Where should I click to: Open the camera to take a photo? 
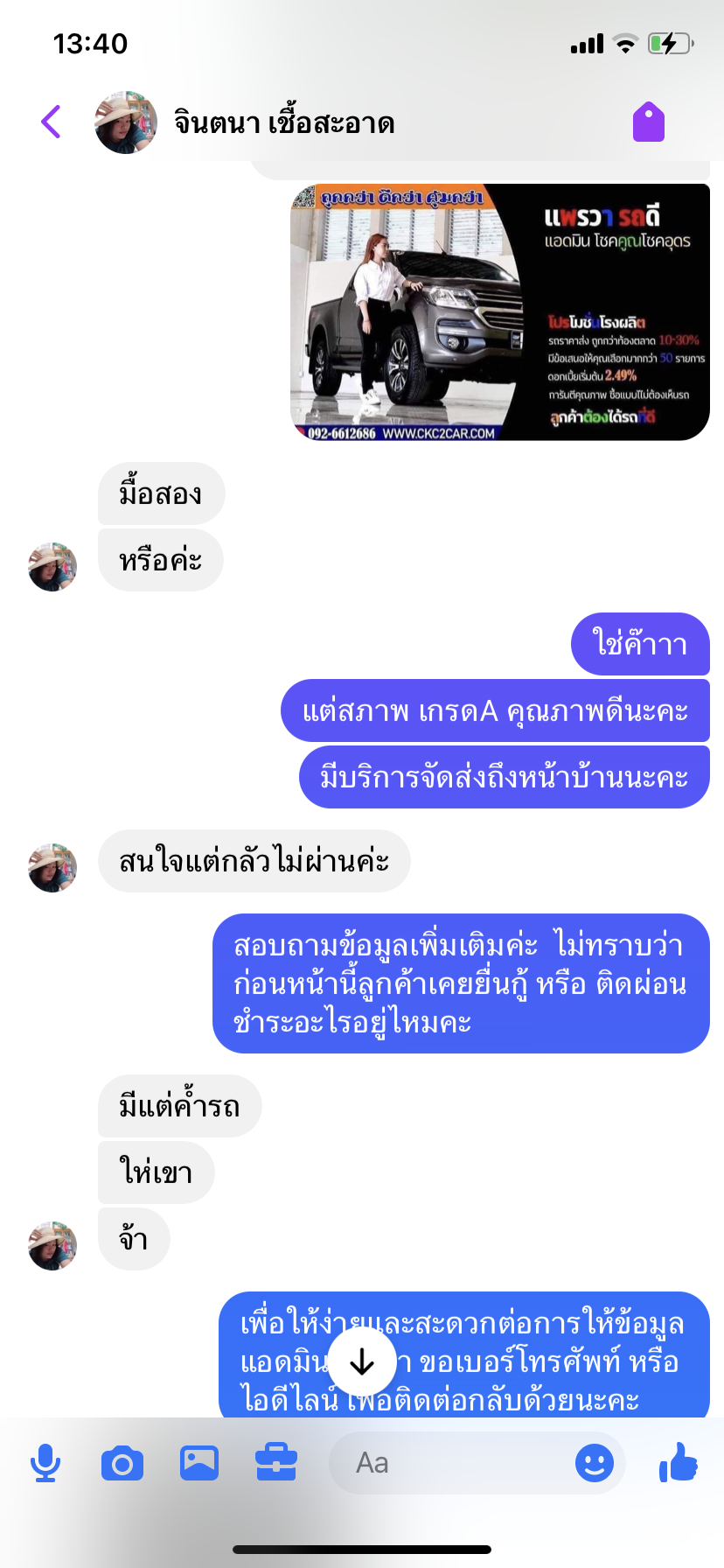(x=122, y=1463)
